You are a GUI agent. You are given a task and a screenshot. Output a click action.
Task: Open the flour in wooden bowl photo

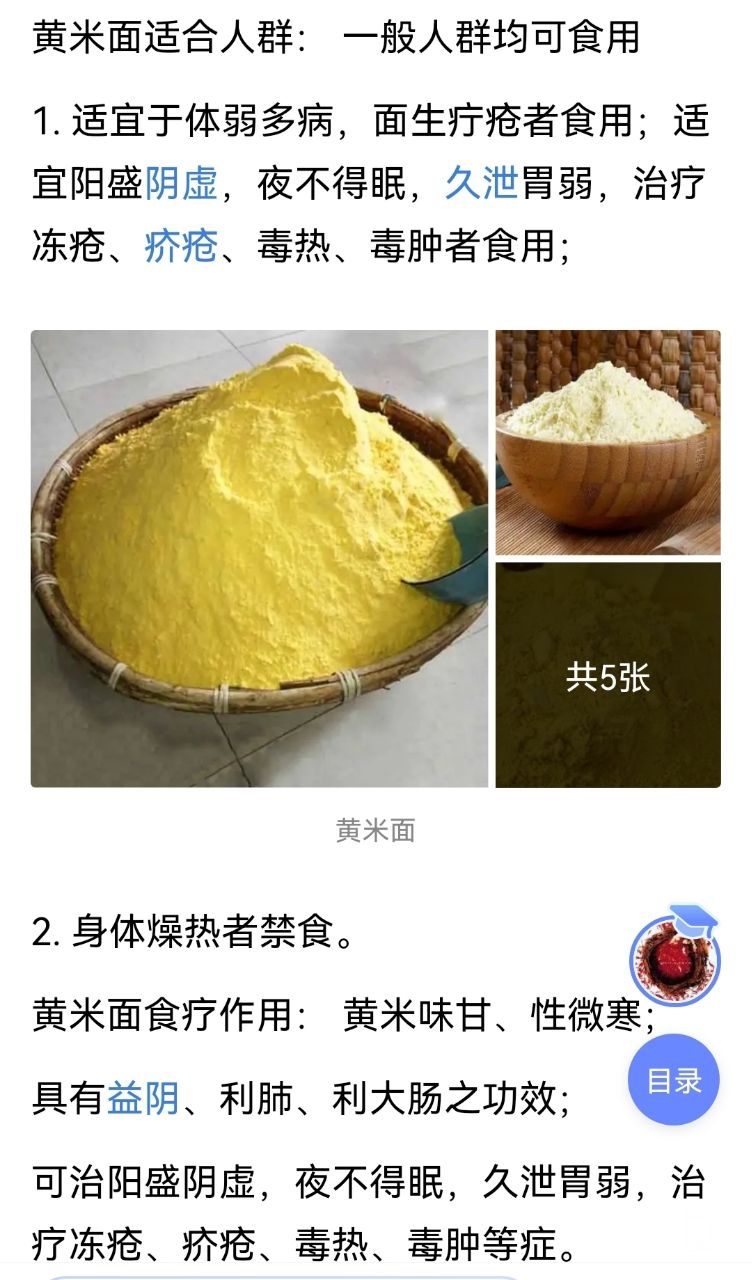click(608, 442)
